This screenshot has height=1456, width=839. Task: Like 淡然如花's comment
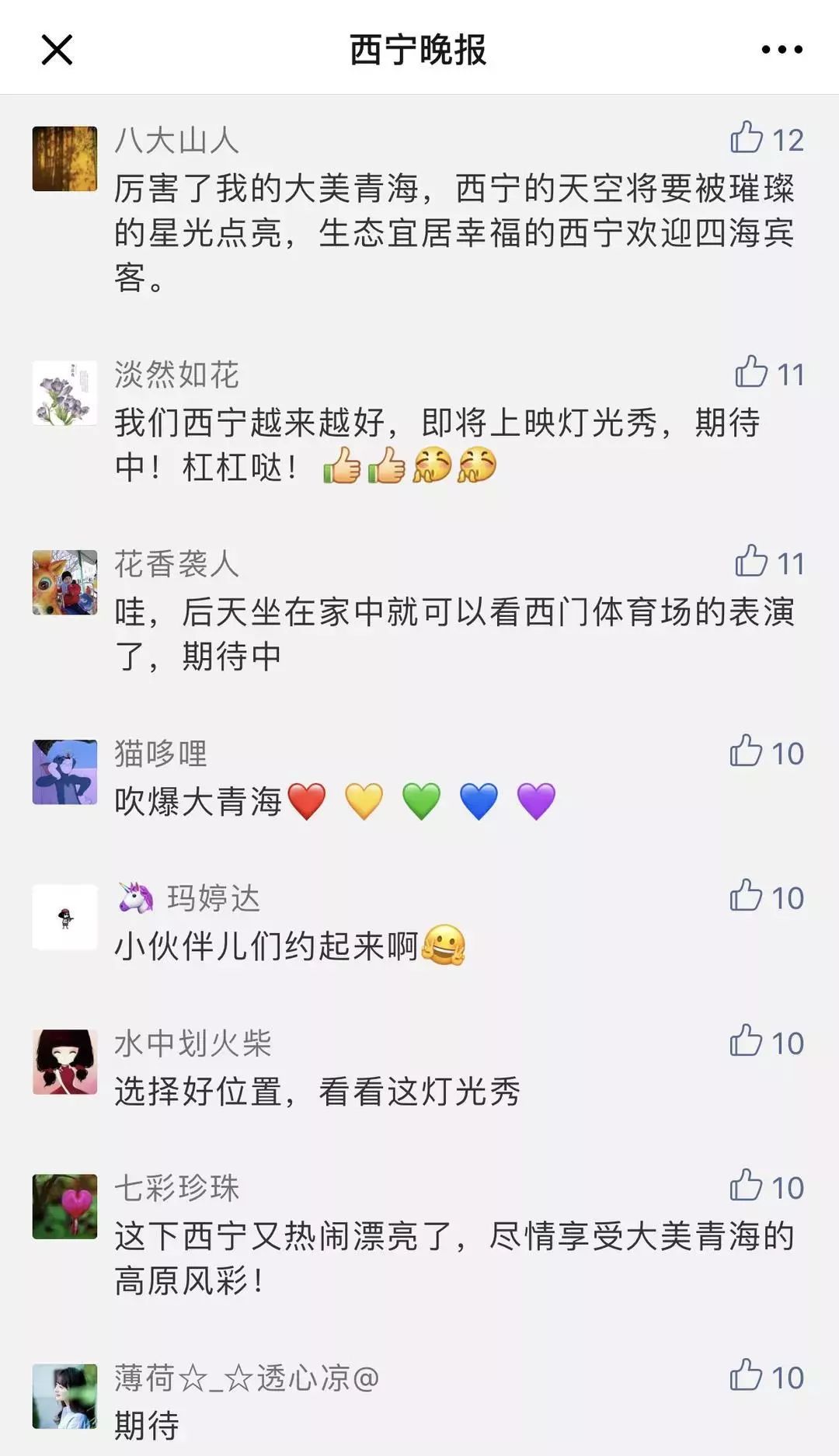751,372
